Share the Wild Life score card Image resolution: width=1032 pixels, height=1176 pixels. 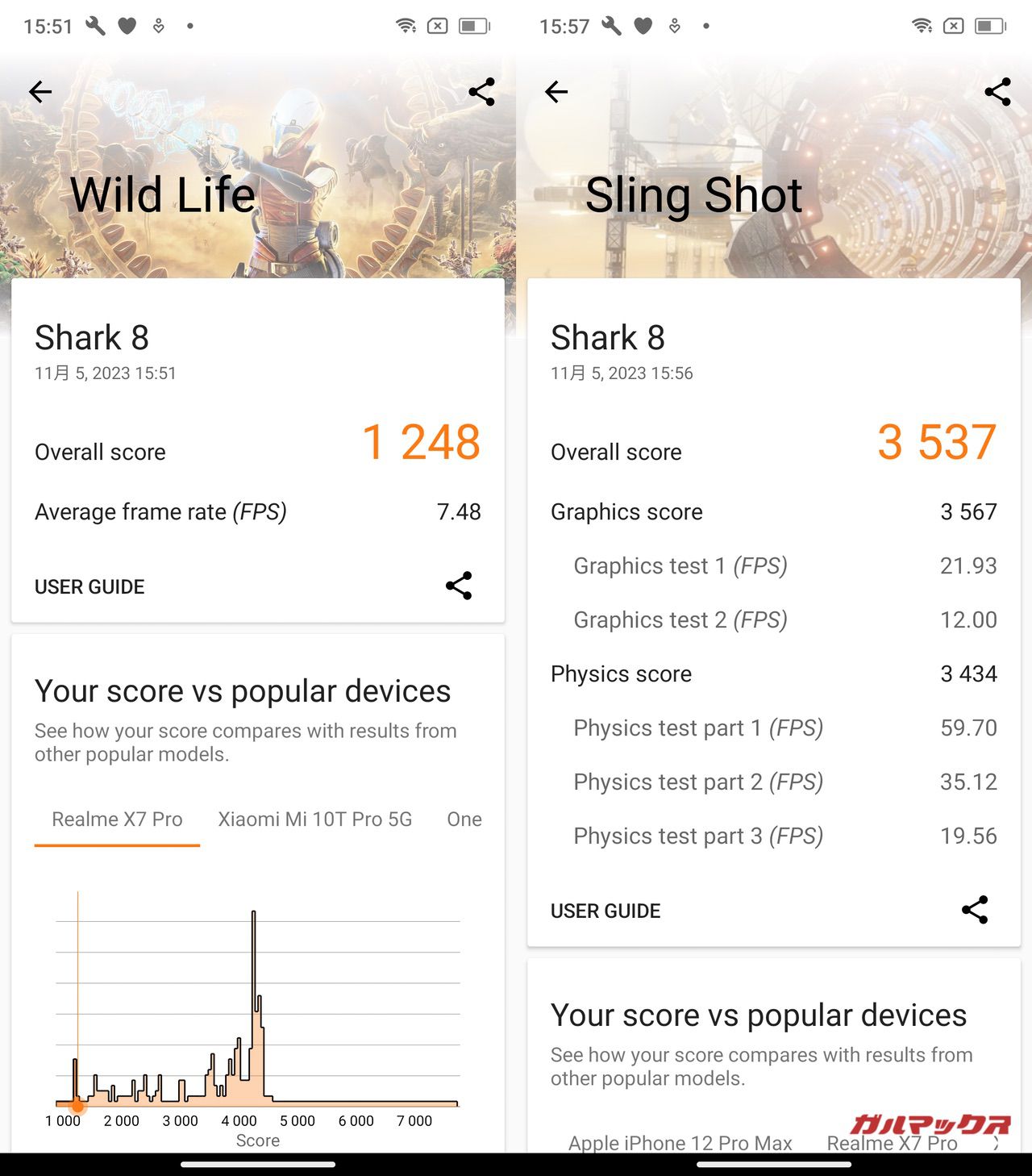[x=459, y=586]
